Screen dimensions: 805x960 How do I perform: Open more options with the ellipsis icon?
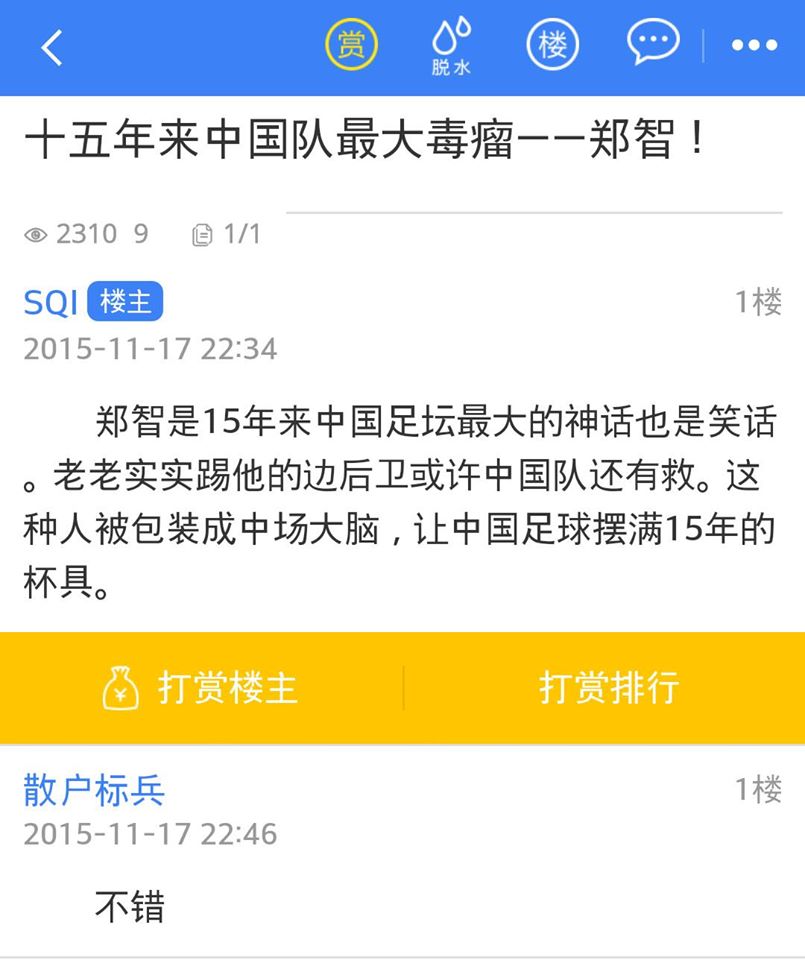[753, 44]
